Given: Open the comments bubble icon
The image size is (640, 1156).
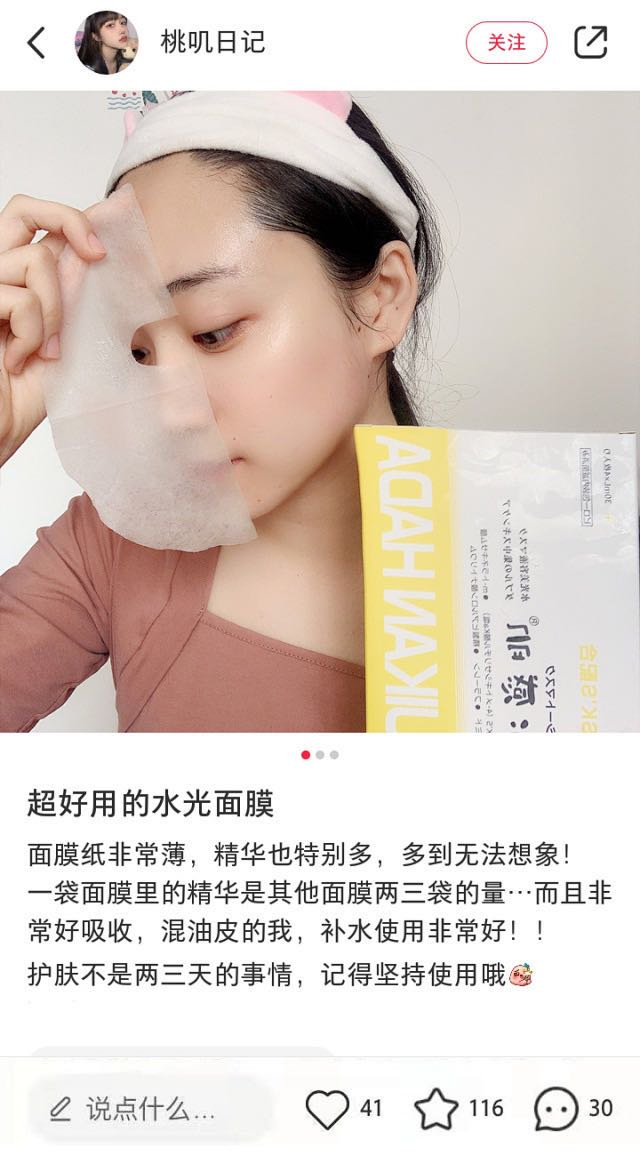Looking at the screenshot, I should click(555, 1109).
